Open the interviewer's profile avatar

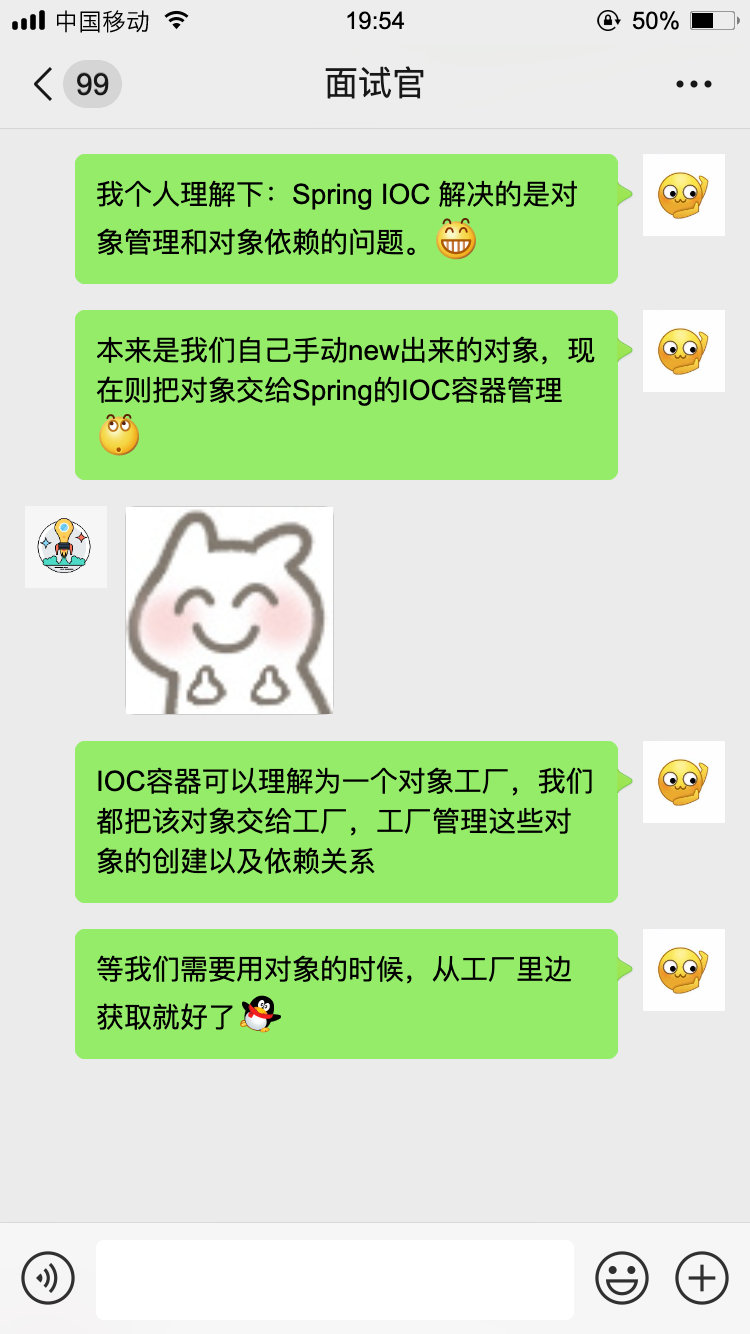(66, 546)
